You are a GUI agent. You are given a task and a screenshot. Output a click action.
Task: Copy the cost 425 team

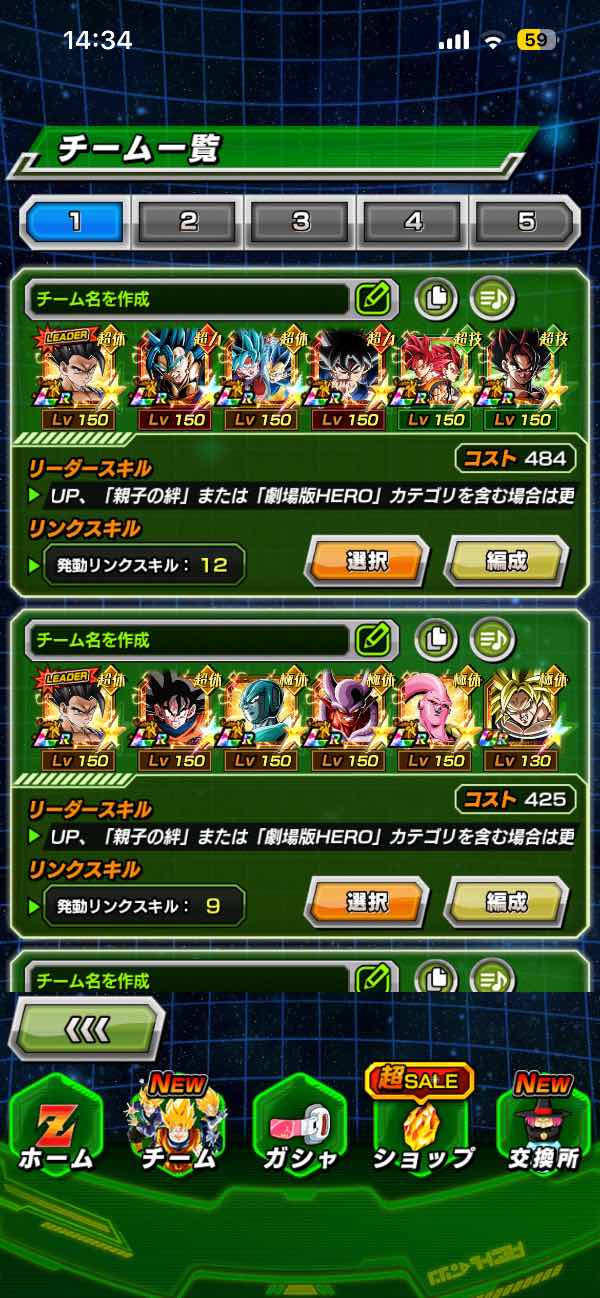pyautogui.click(x=435, y=638)
